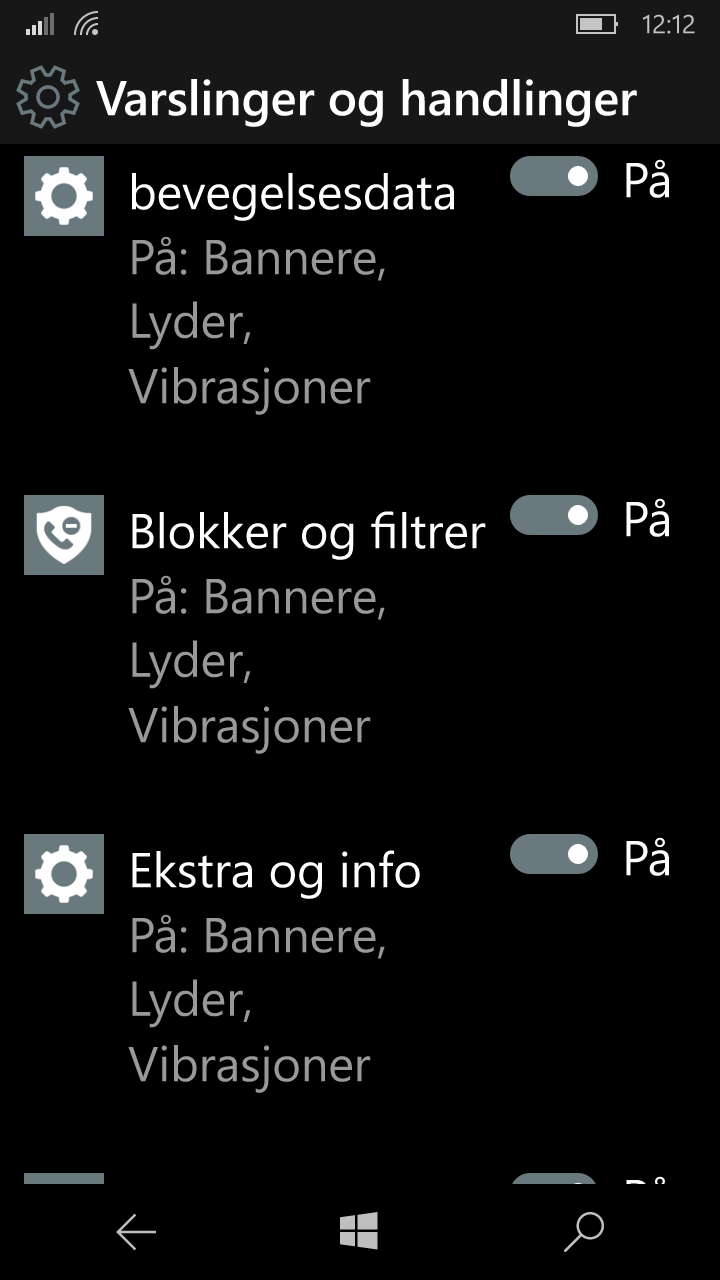Open Ekstra og info notification settings
Screen dimensions: 720x1280
click(260, 963)
